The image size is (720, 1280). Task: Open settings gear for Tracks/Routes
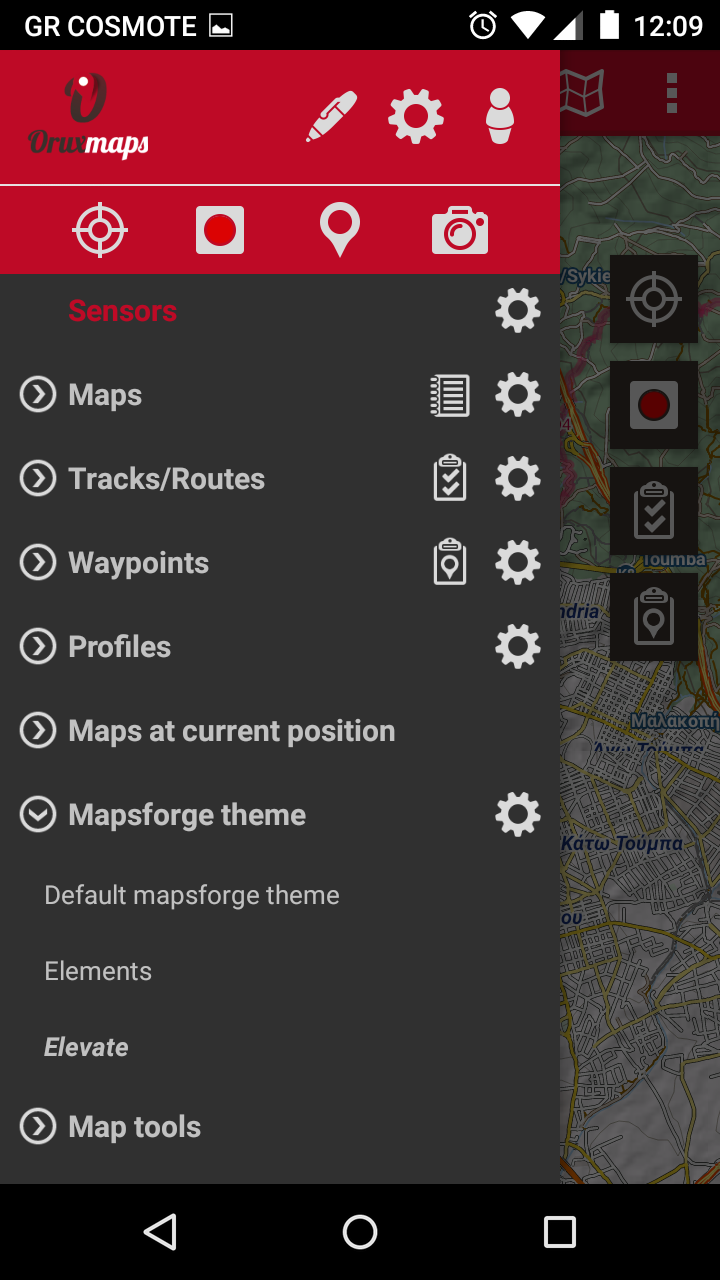[518, 479]
